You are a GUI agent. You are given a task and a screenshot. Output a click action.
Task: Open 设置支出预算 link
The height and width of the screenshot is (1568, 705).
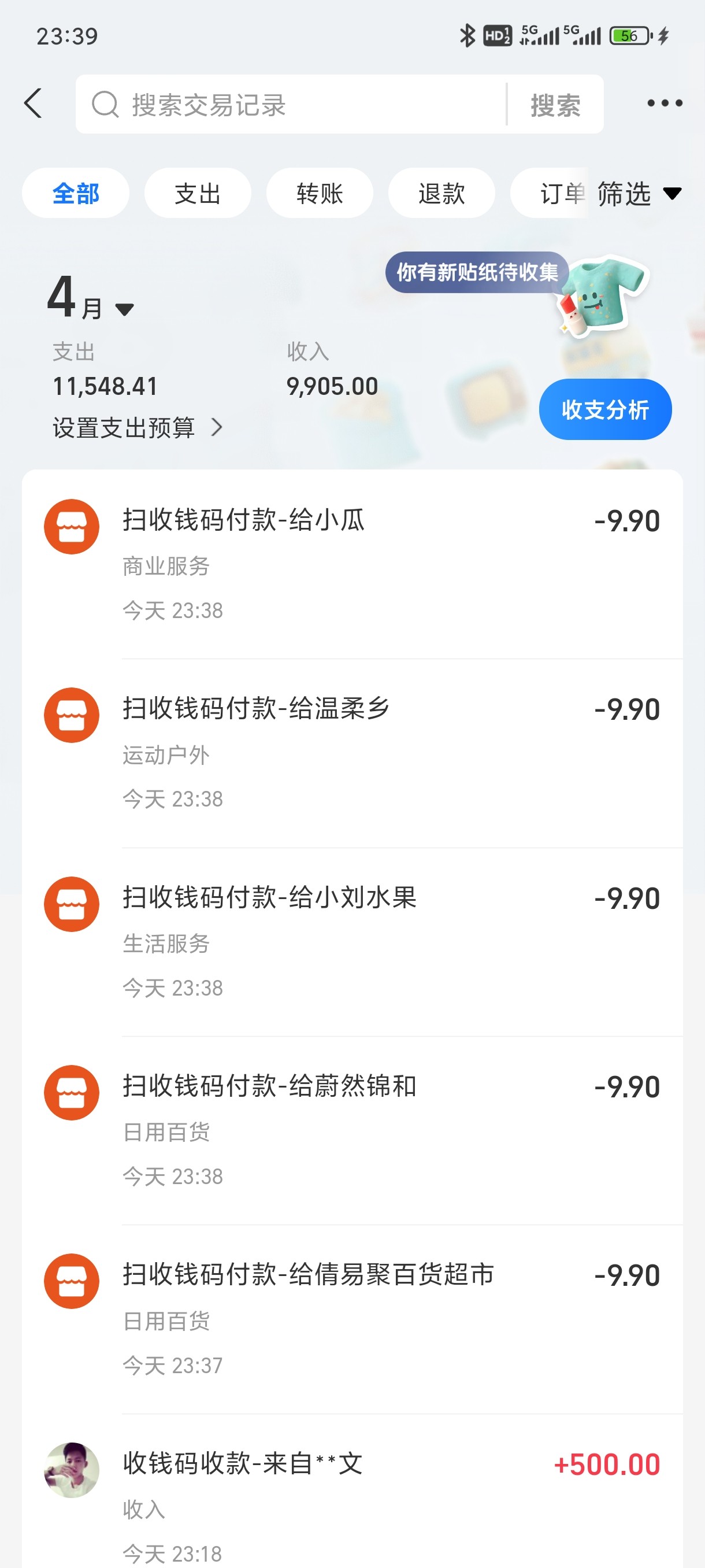pyautogui.click(x=138, y=427)
